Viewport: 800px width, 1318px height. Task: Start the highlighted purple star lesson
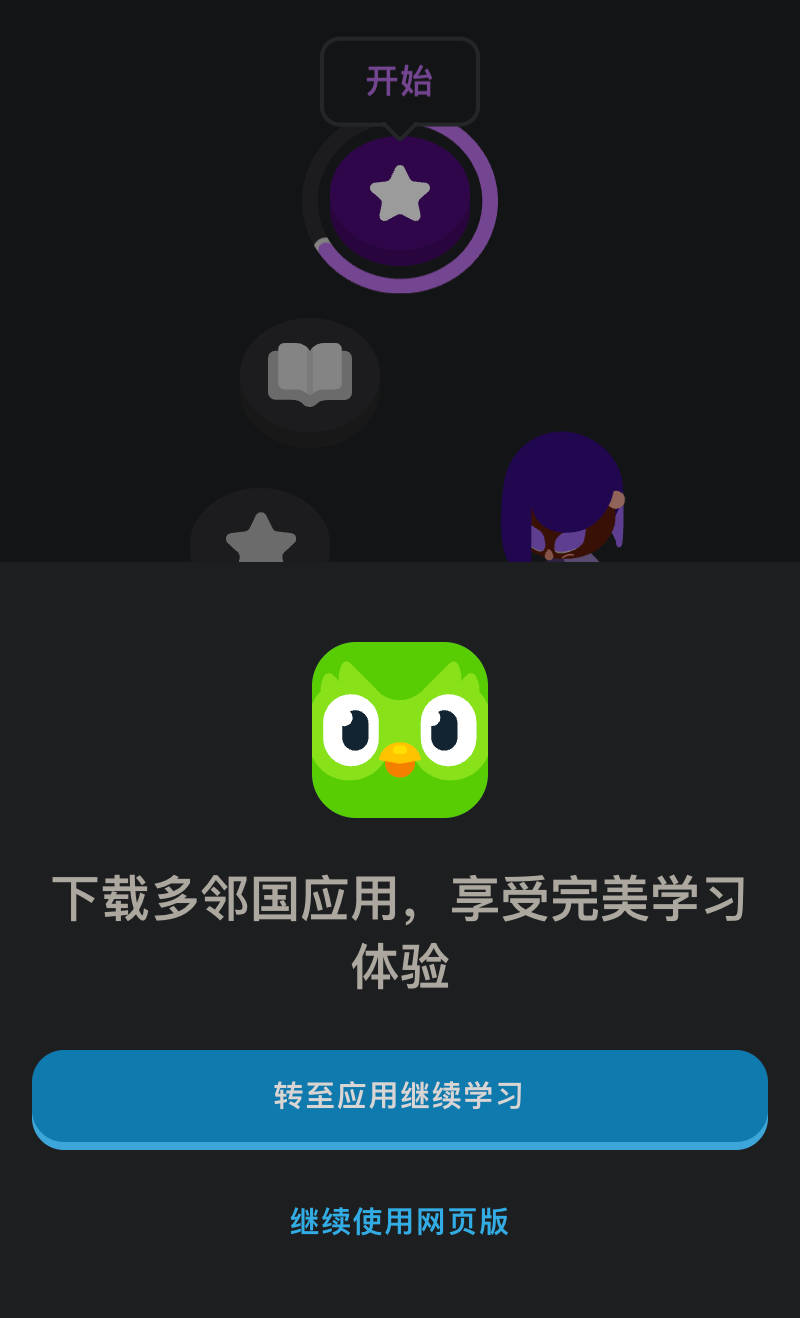click(400, 200)
